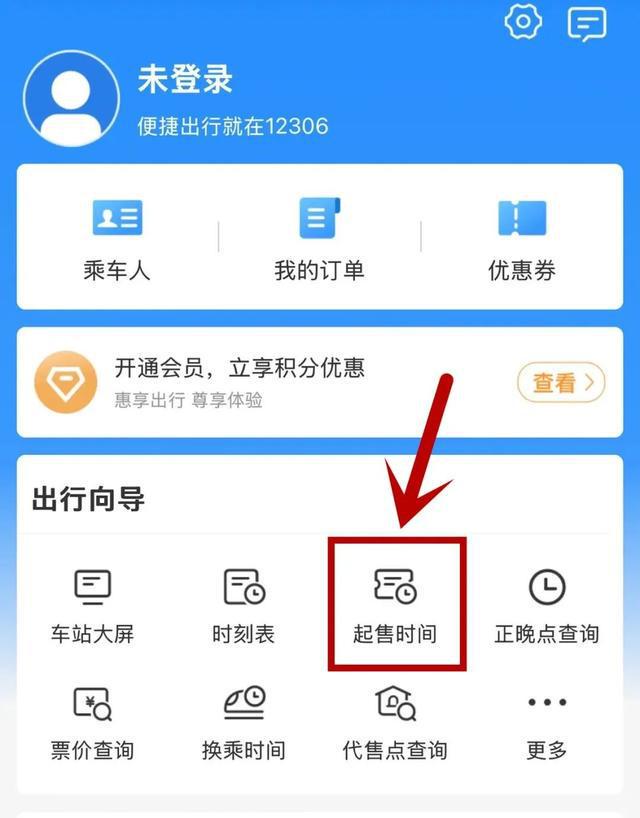This screenshot has width=640, height=818.
Task: Tap 未登录 to log in
Action: click(x=185, y=80)
